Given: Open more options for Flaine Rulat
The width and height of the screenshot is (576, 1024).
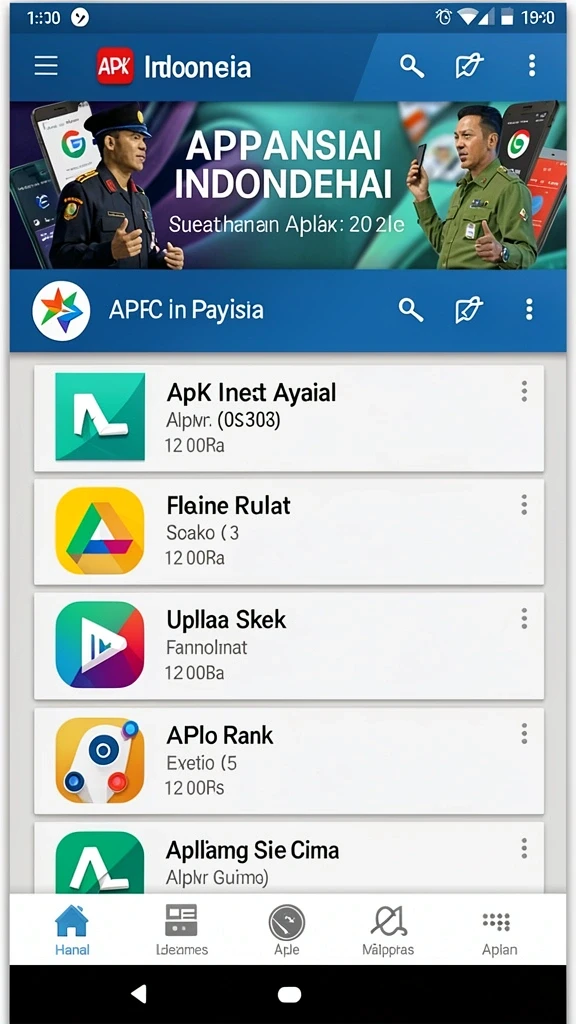Looking at the screenshot, I should (x=524, y=505).
